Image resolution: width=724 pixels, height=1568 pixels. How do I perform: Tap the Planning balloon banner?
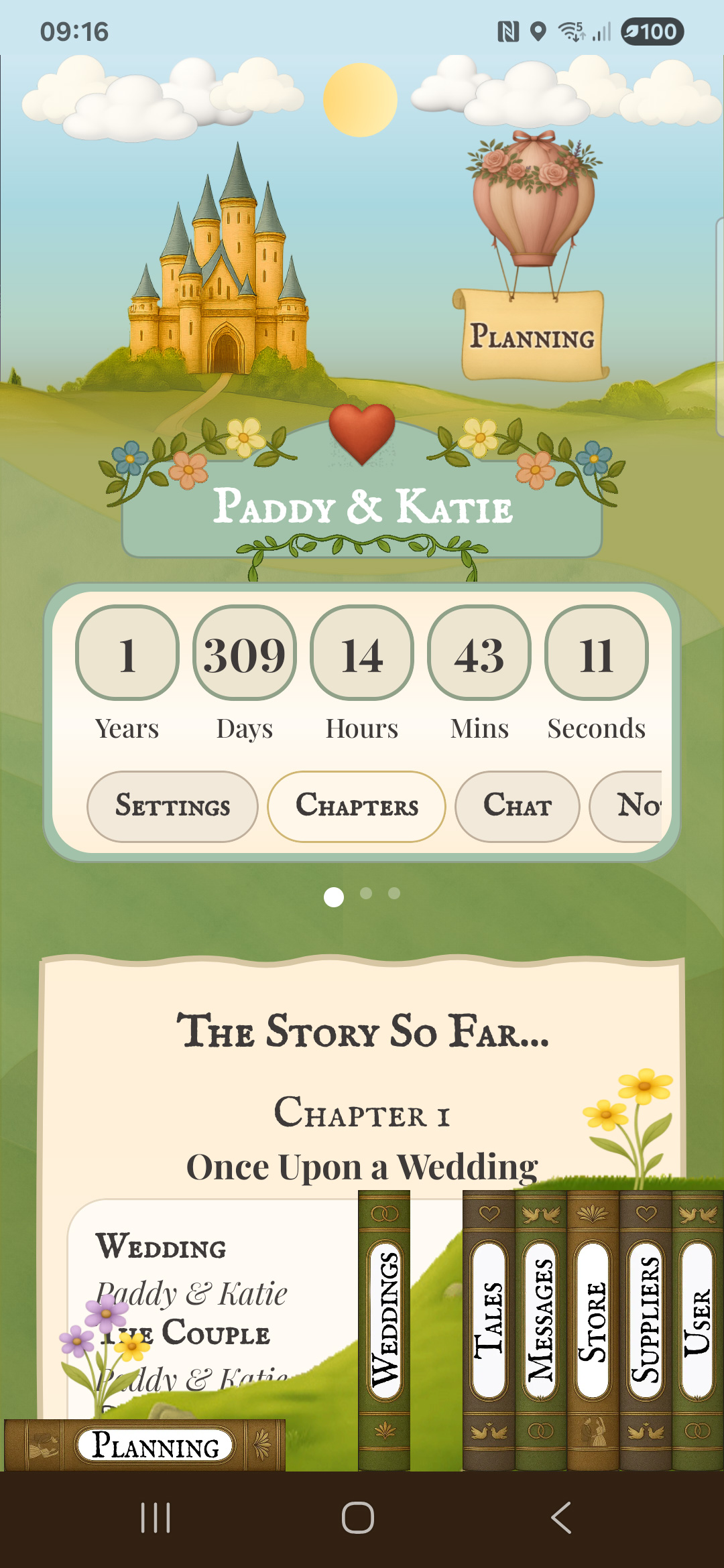click(x=532, y=335)
